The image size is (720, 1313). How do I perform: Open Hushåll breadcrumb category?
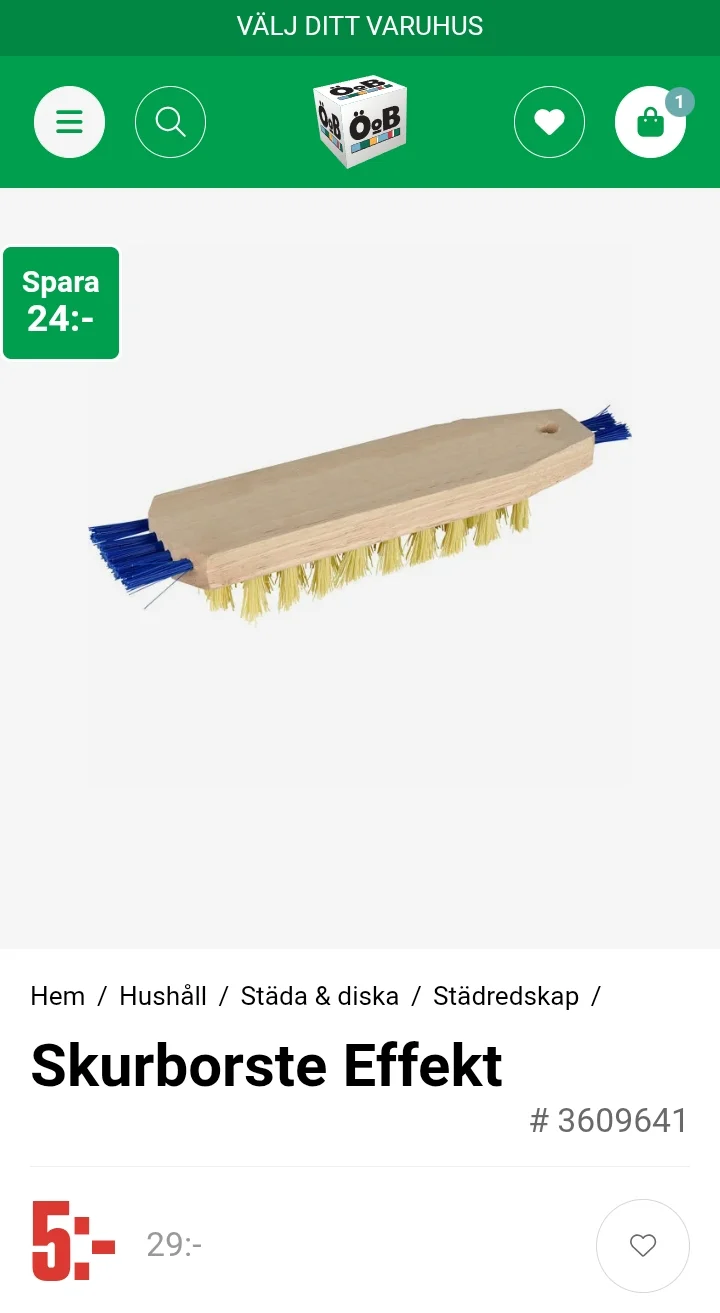click(x=163, y=996)
